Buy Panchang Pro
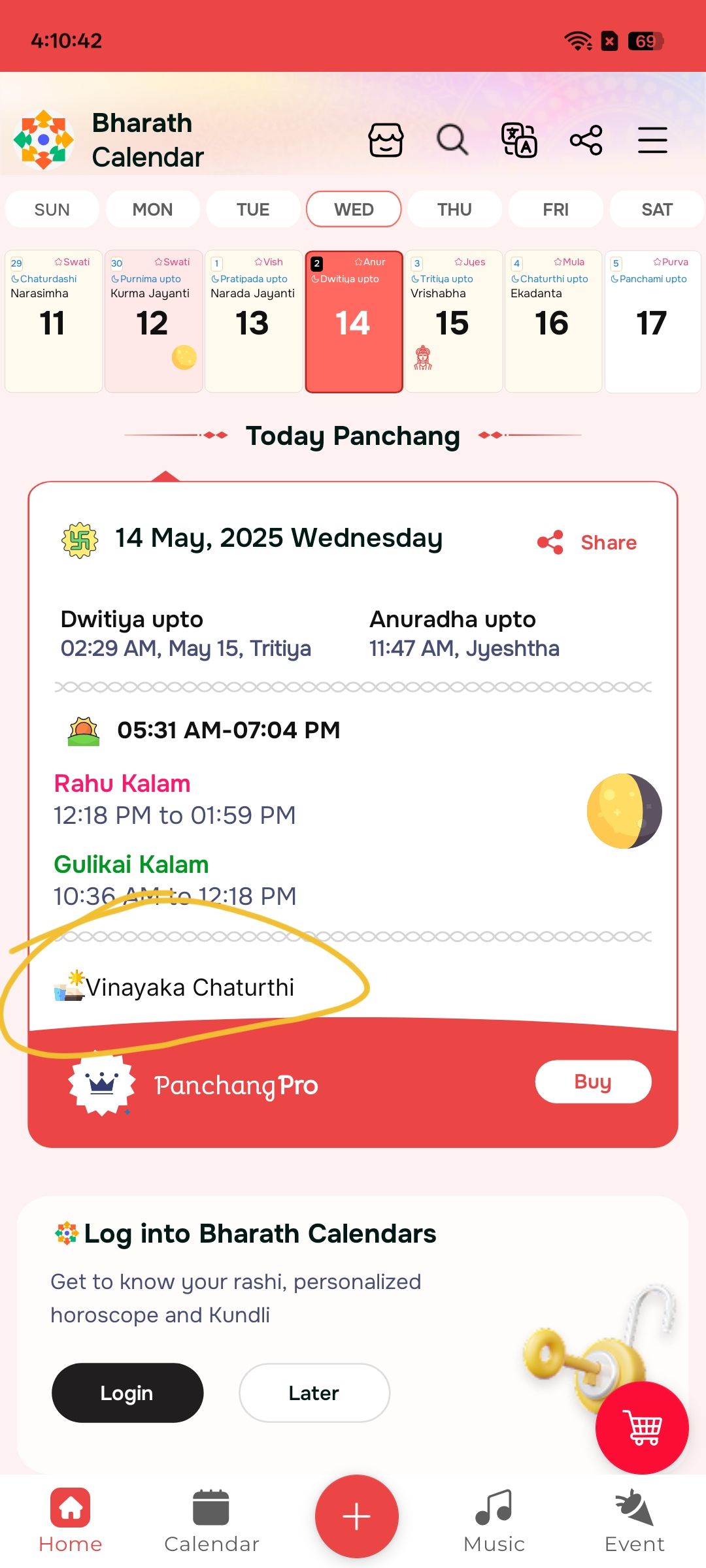 coord(593,1082)
